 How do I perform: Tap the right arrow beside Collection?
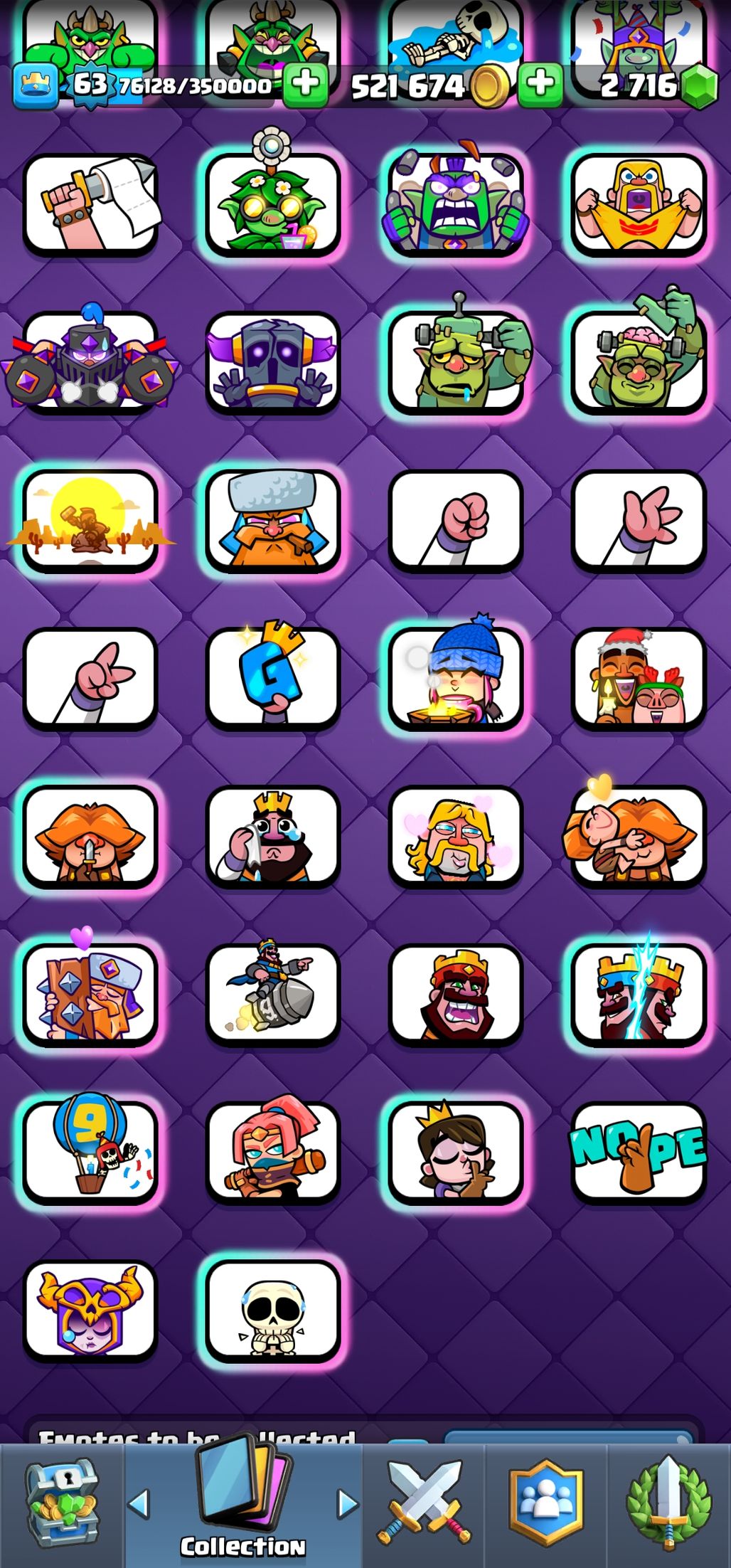pos(347,1504)
